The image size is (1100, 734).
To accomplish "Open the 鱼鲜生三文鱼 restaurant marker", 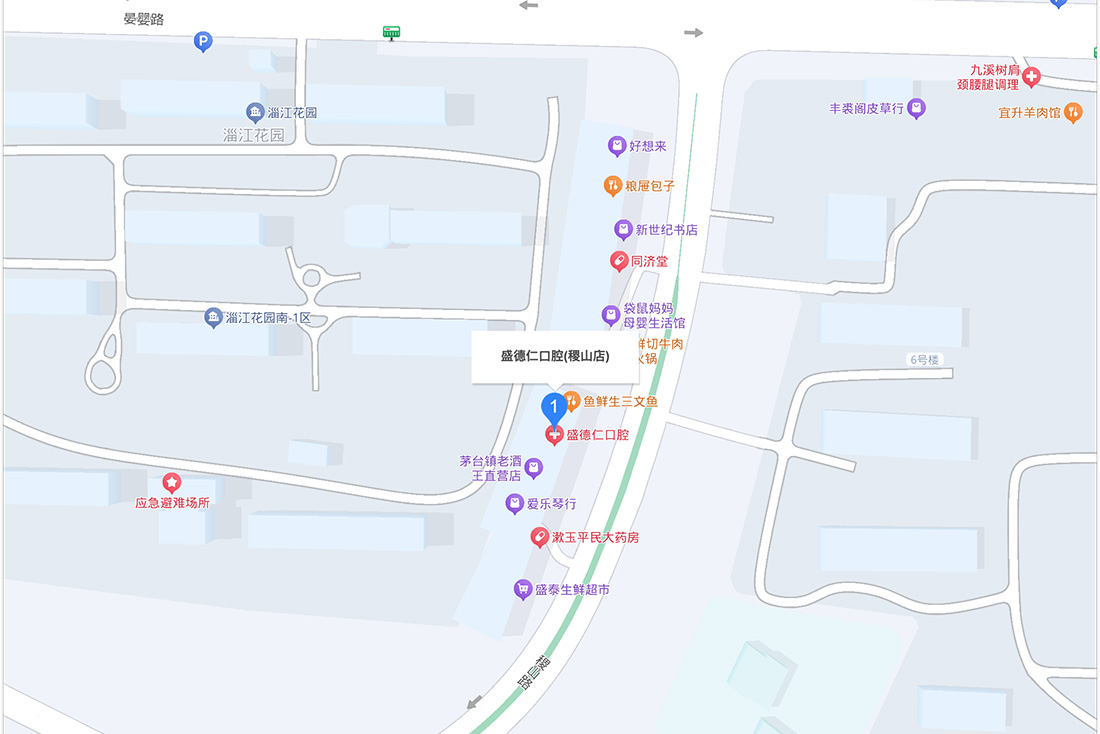I will click(571, 402).
